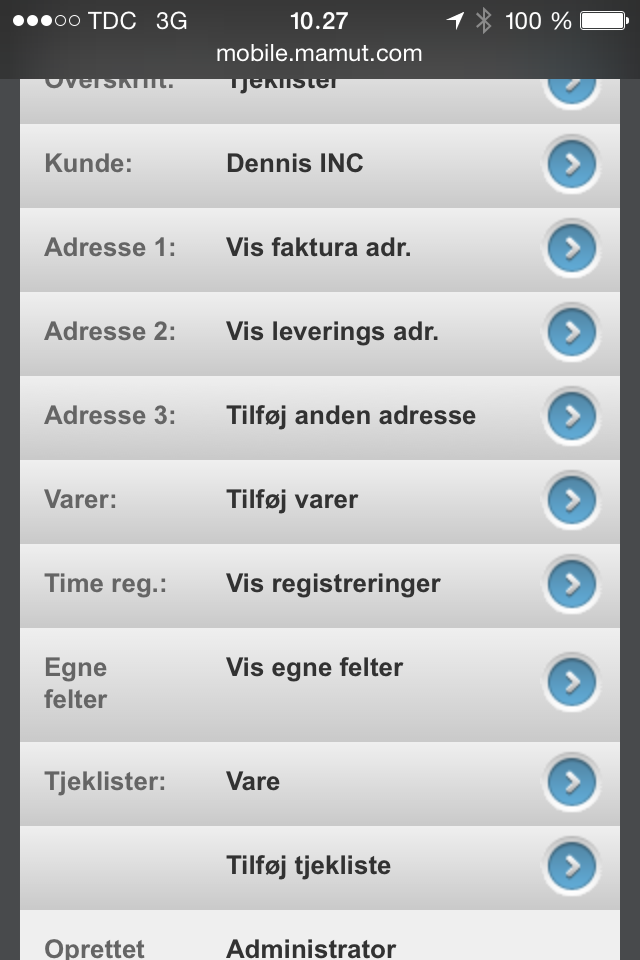640x960 pixels.
Task: Open the Vare checklist under Tjeklister
Action: click(572, 783)
